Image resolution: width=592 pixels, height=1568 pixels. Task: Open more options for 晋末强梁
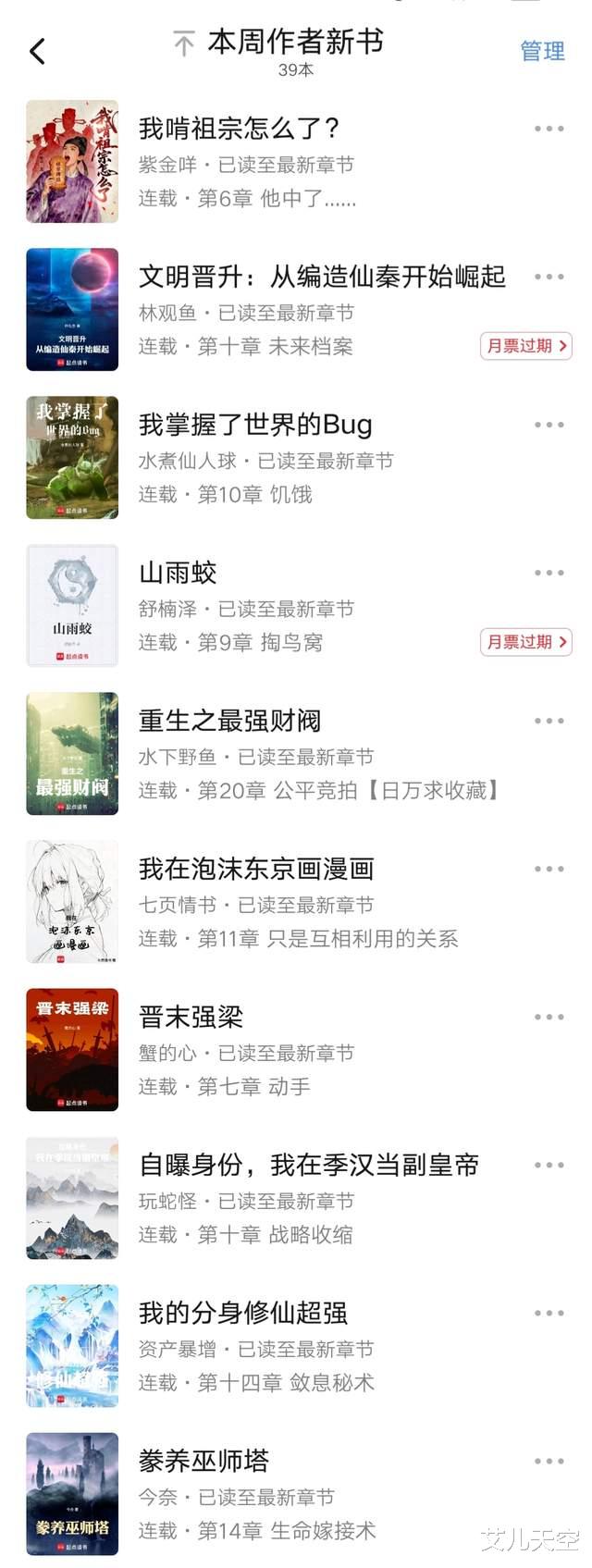[x=549, y=1017]
